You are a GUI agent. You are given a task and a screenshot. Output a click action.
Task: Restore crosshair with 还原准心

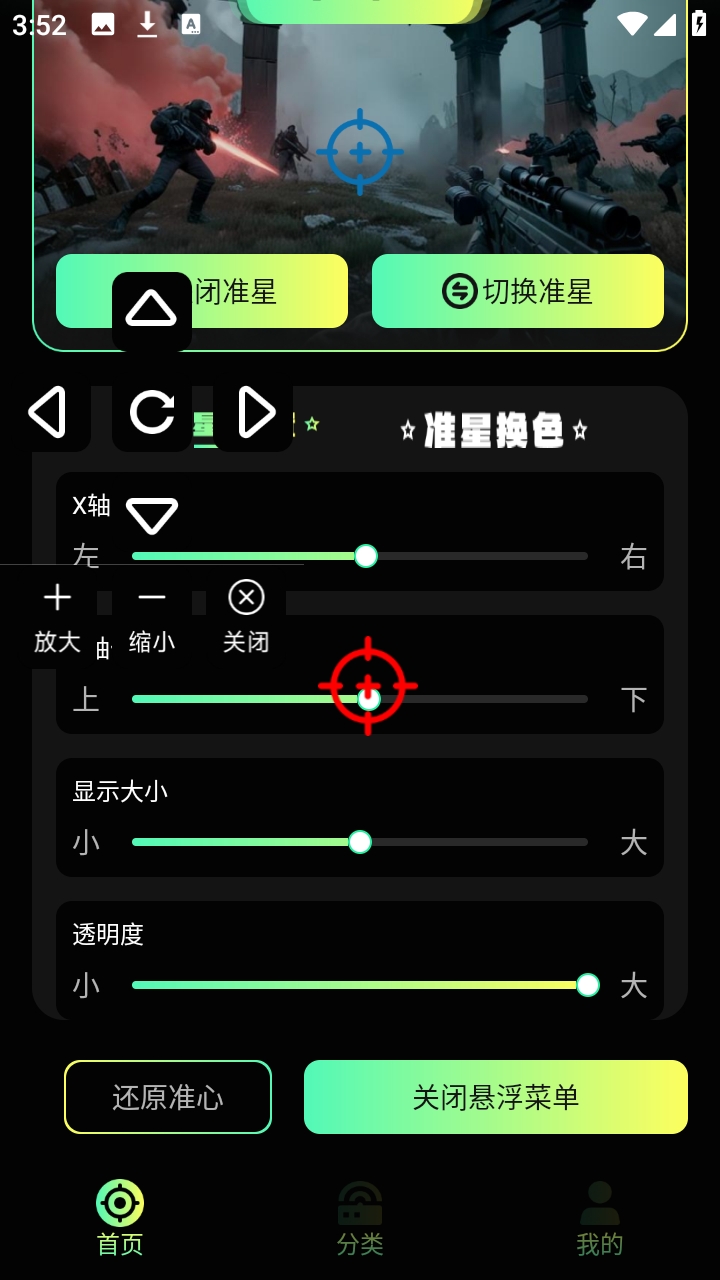click(x=168, y=1097)
